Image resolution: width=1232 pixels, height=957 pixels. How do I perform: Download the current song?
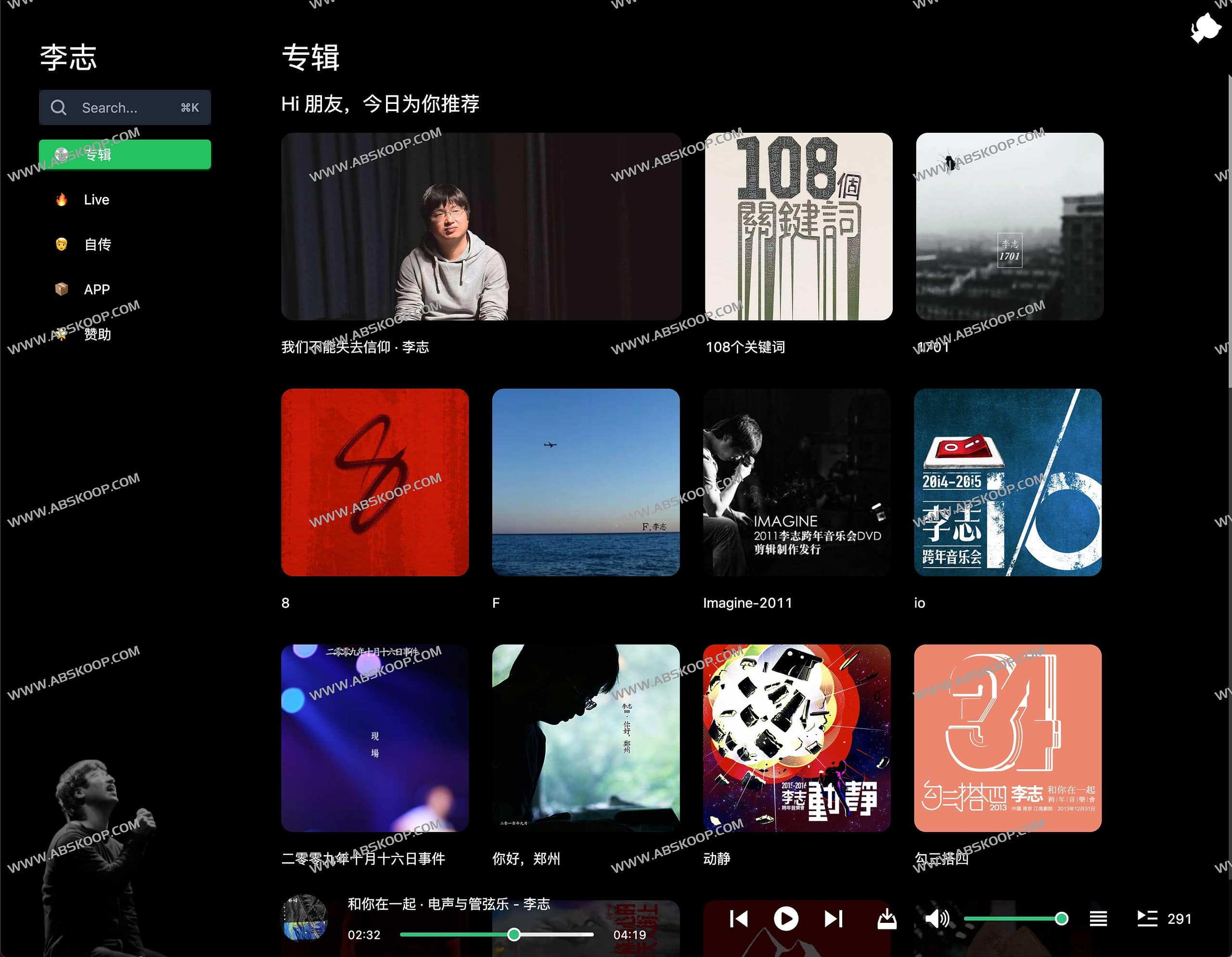[x=887, y=919]
